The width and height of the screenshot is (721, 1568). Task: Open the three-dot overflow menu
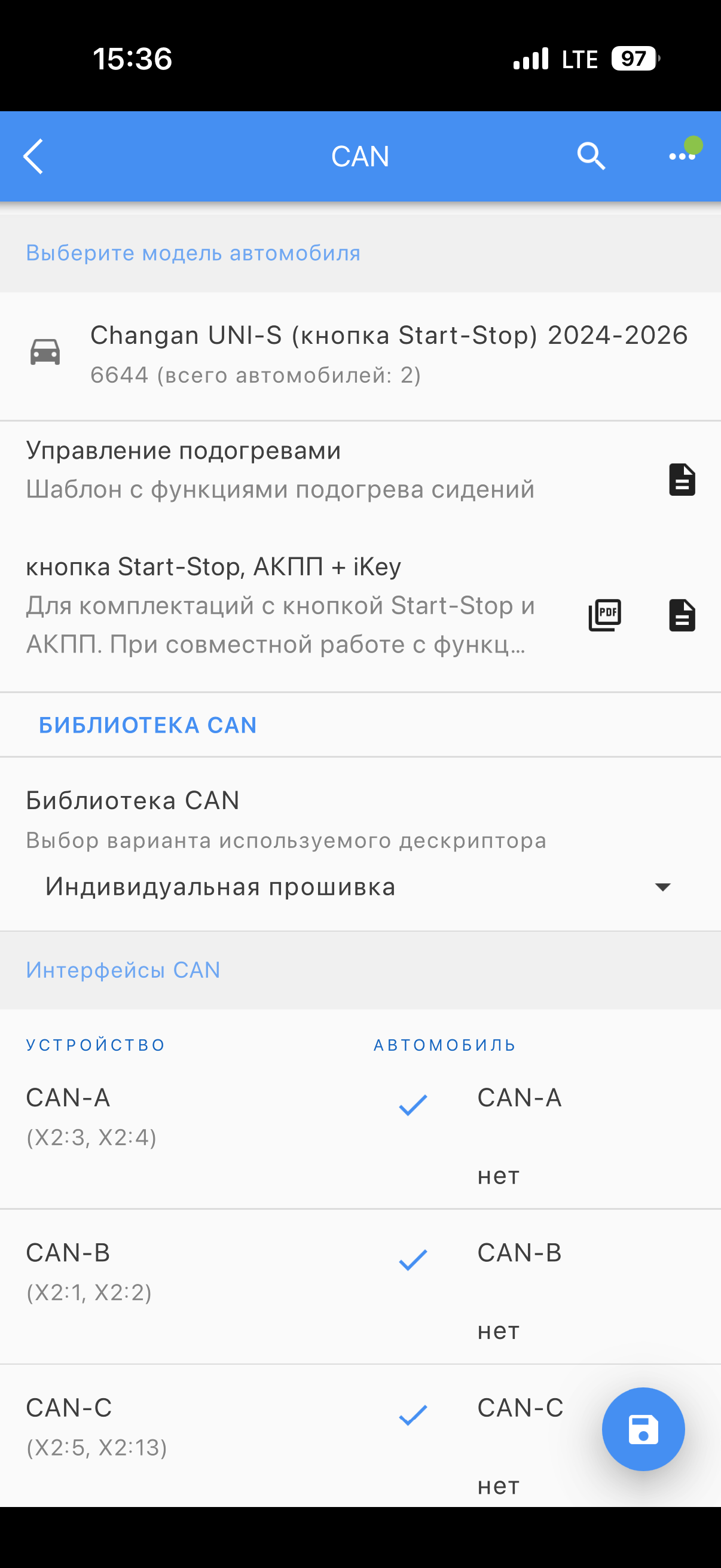click(682, 157)
